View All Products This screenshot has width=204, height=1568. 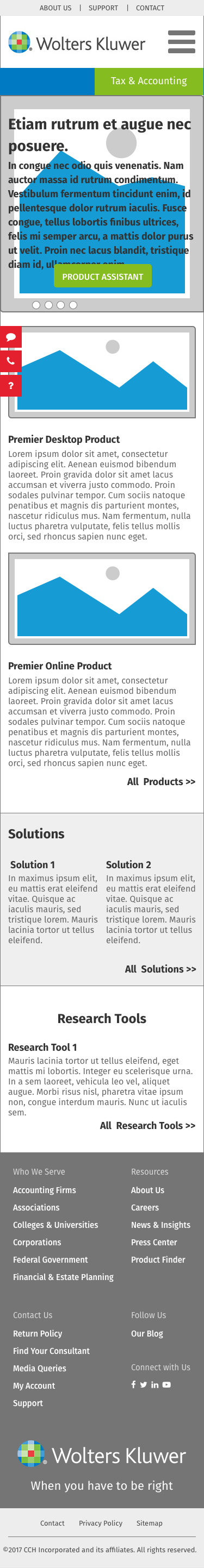point(162,782)
